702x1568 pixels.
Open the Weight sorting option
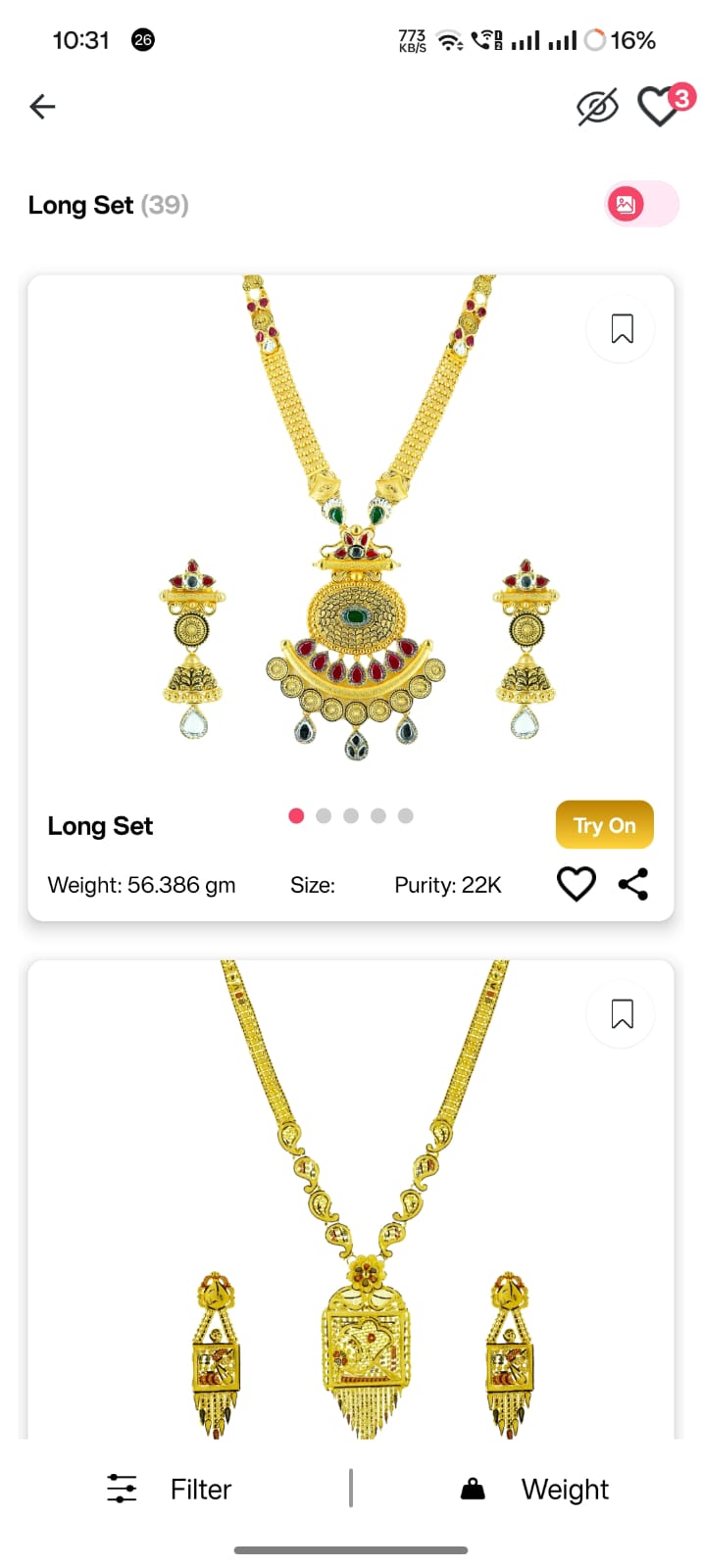coord(534,1489)
